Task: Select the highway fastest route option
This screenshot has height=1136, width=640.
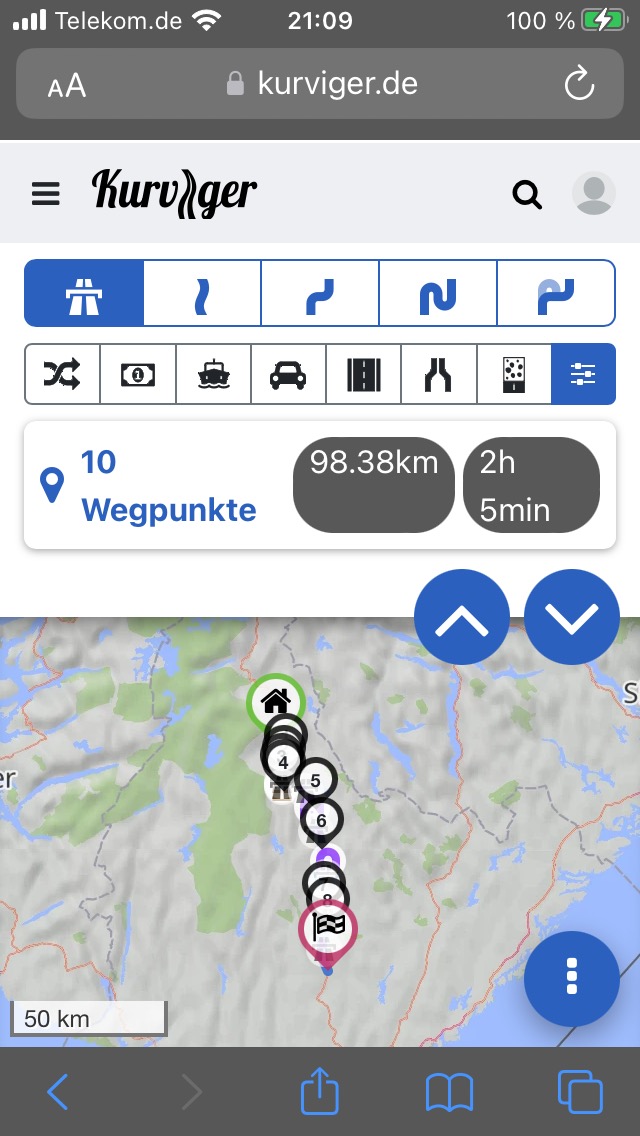Action: click(84, 293)
